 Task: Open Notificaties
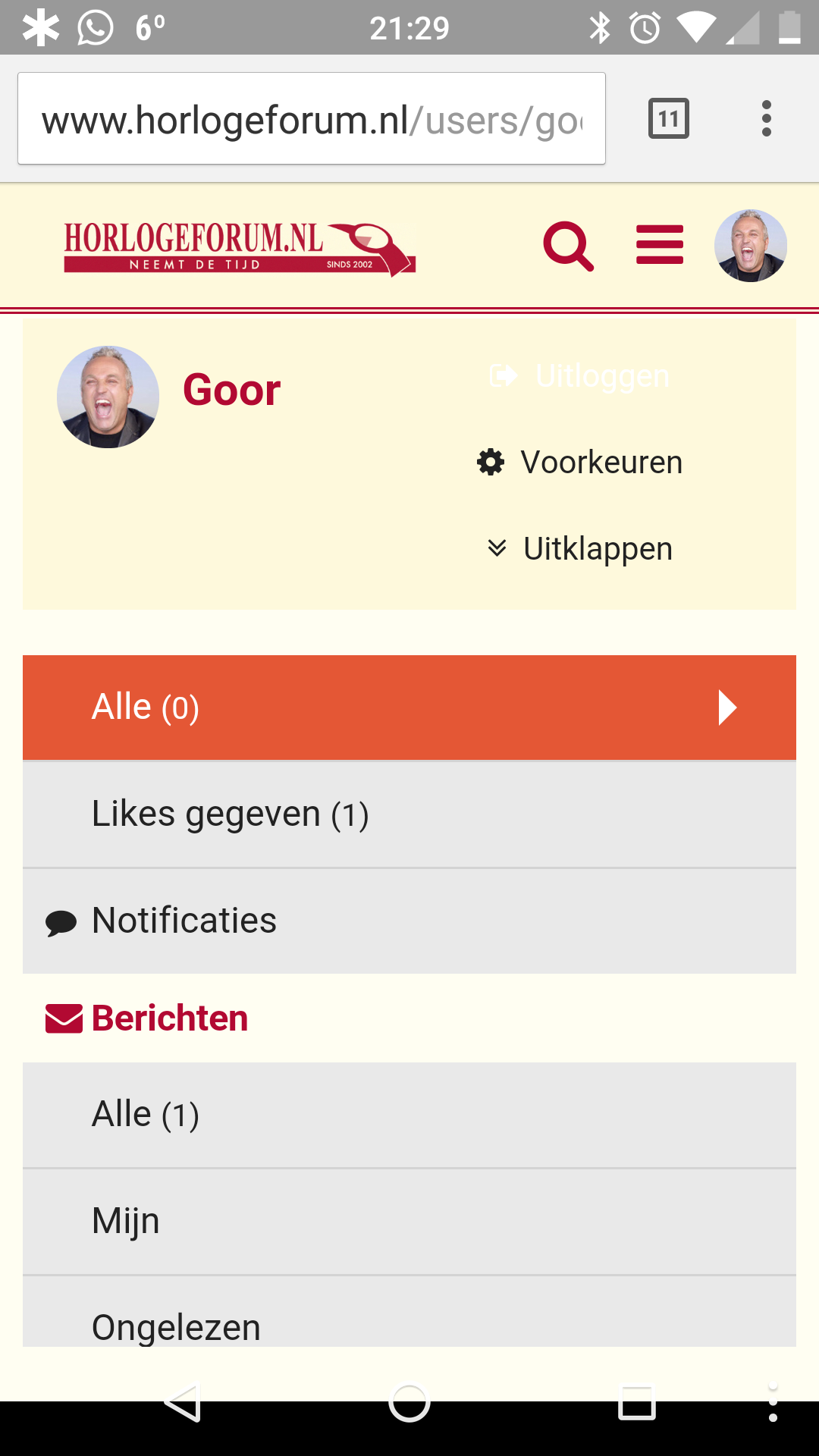[x=409, y=921]
